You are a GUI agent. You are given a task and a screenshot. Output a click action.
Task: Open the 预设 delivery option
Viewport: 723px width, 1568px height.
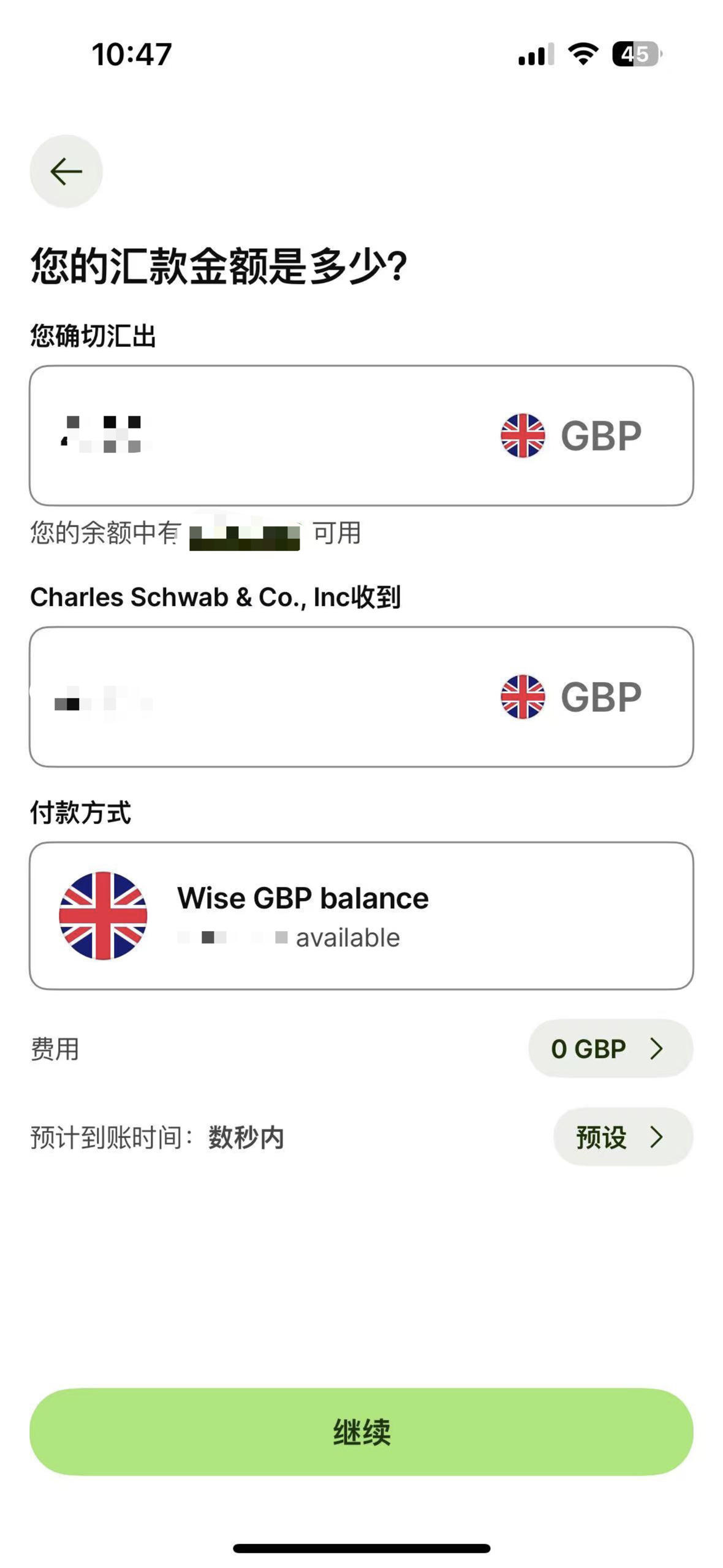point(622,1136)
